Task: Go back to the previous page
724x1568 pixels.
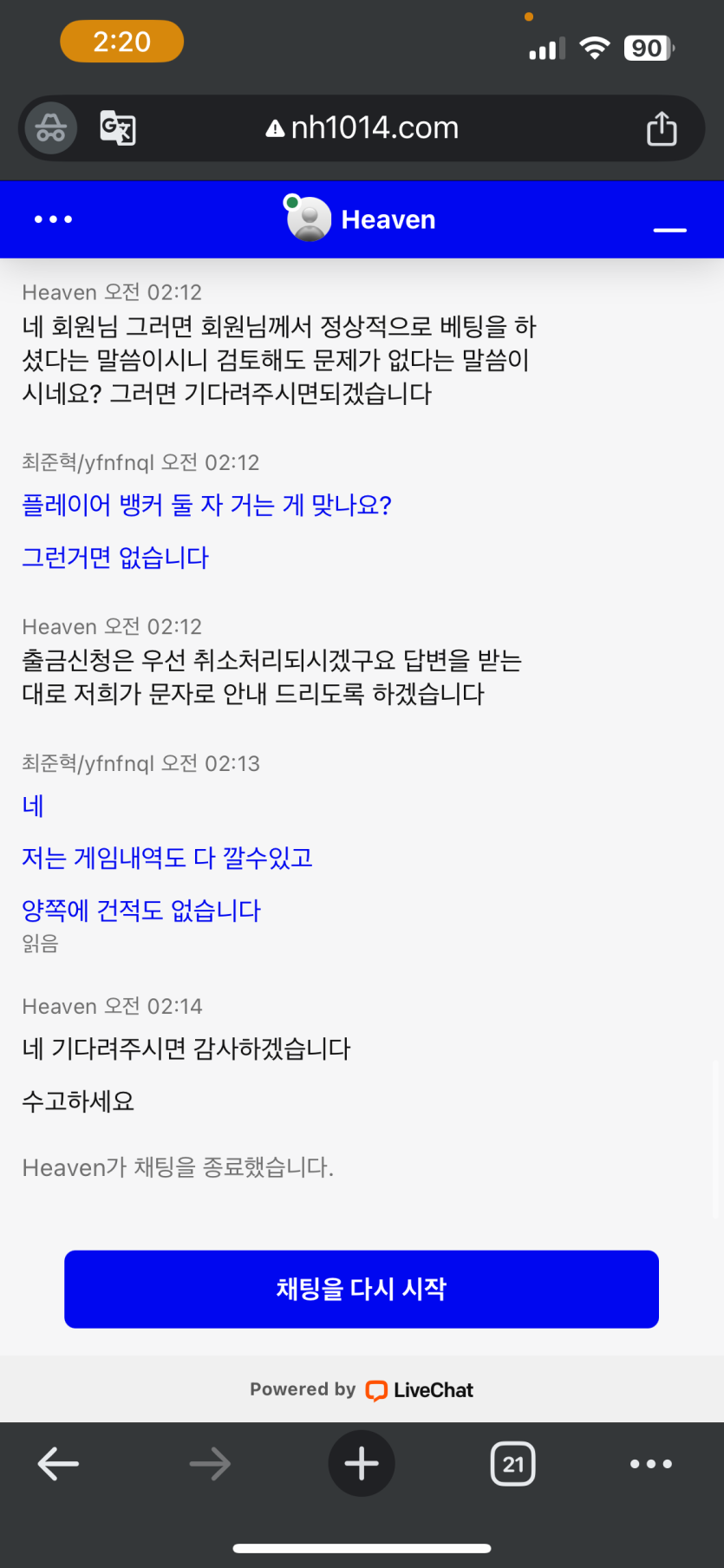Action: (58, 1464)
